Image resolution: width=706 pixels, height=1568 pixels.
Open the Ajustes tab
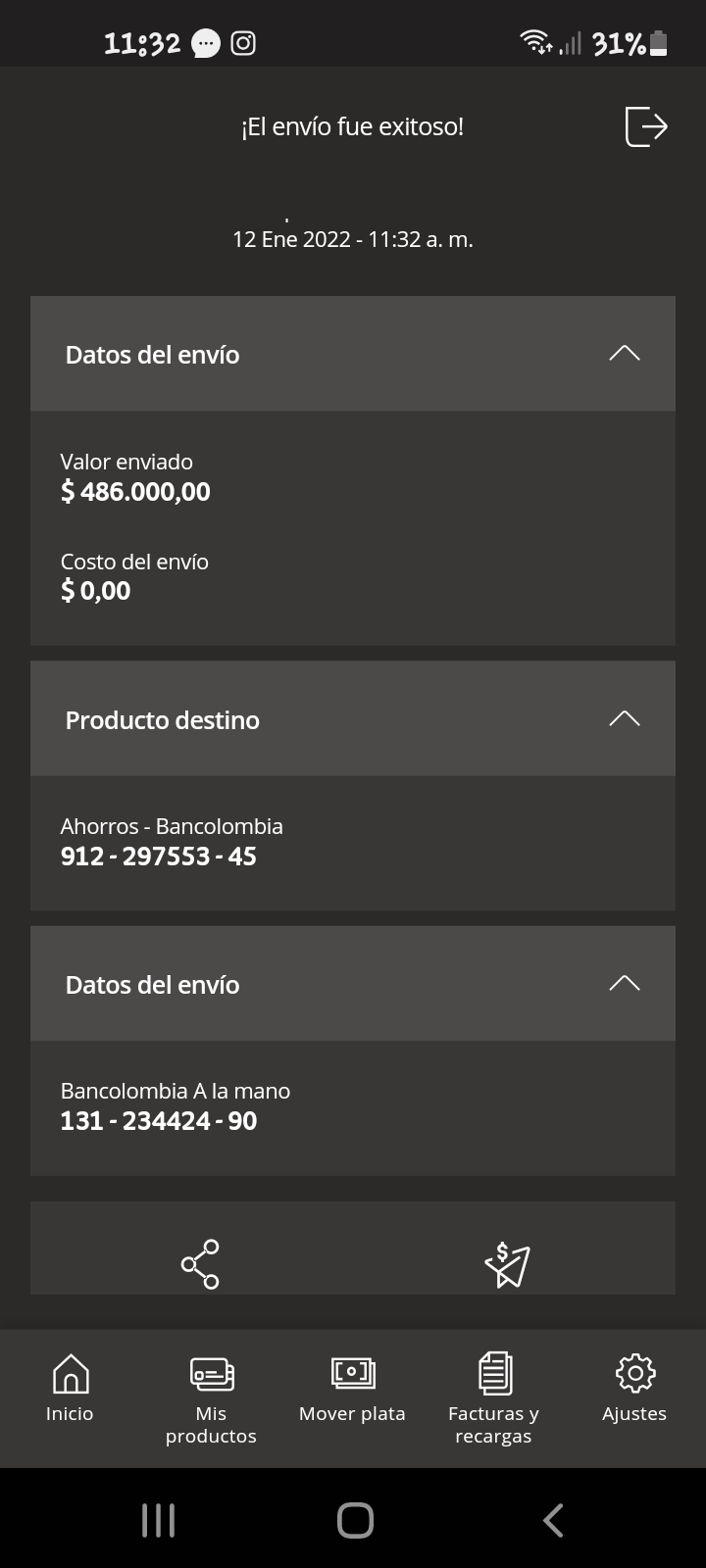(x=634, y=1387)
